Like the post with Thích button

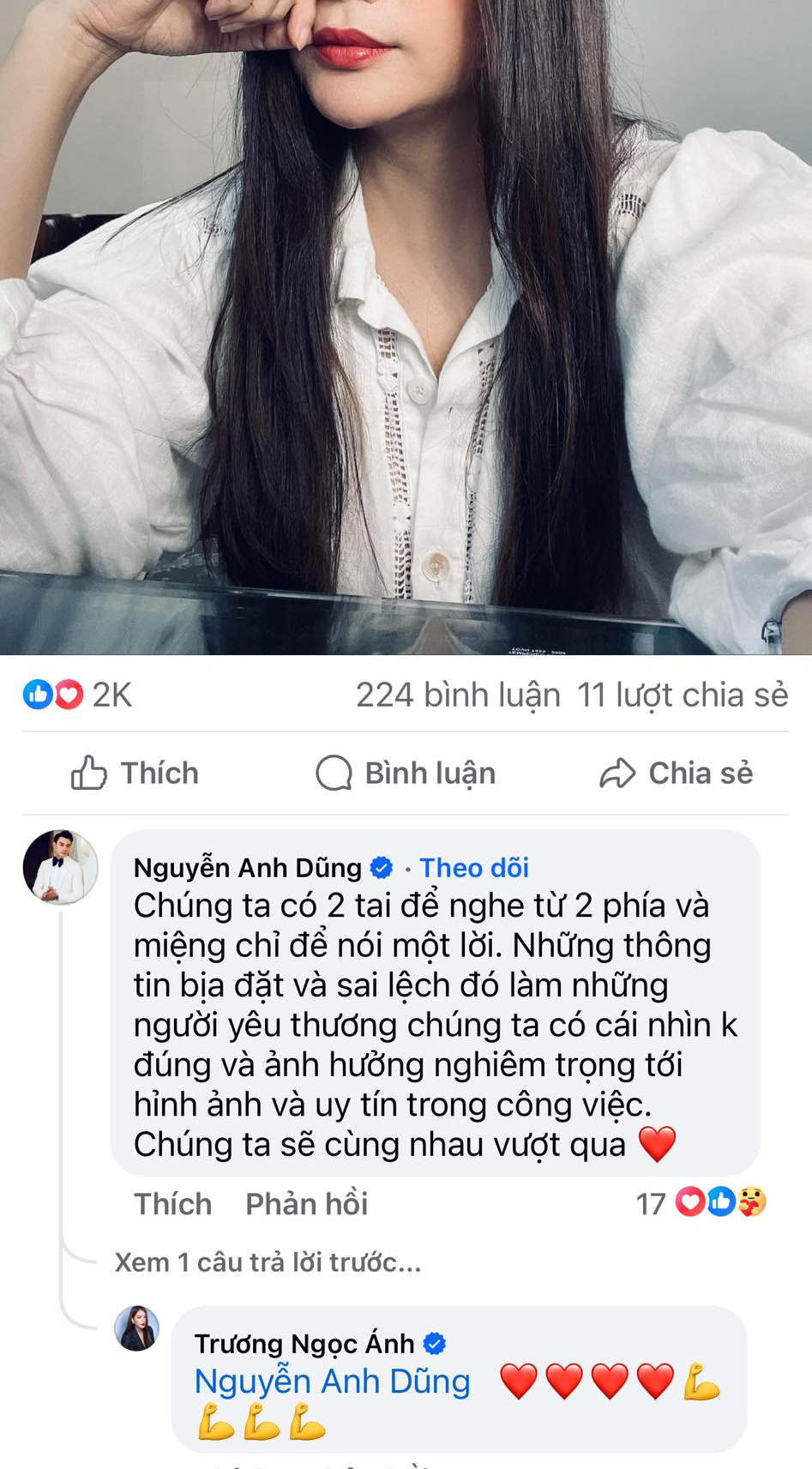point(135,773)
